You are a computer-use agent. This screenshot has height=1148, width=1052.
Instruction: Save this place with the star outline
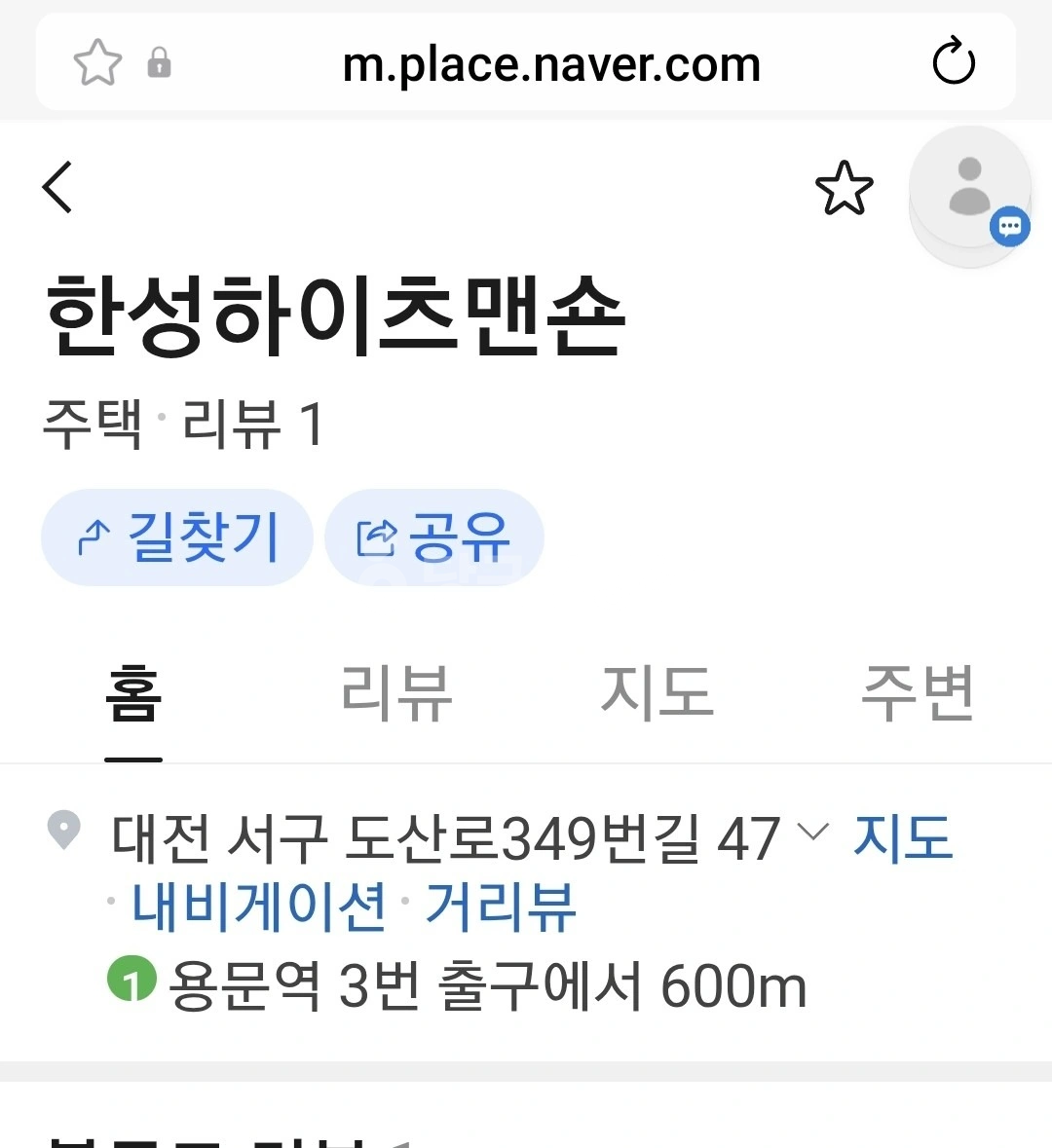point(844,188)
